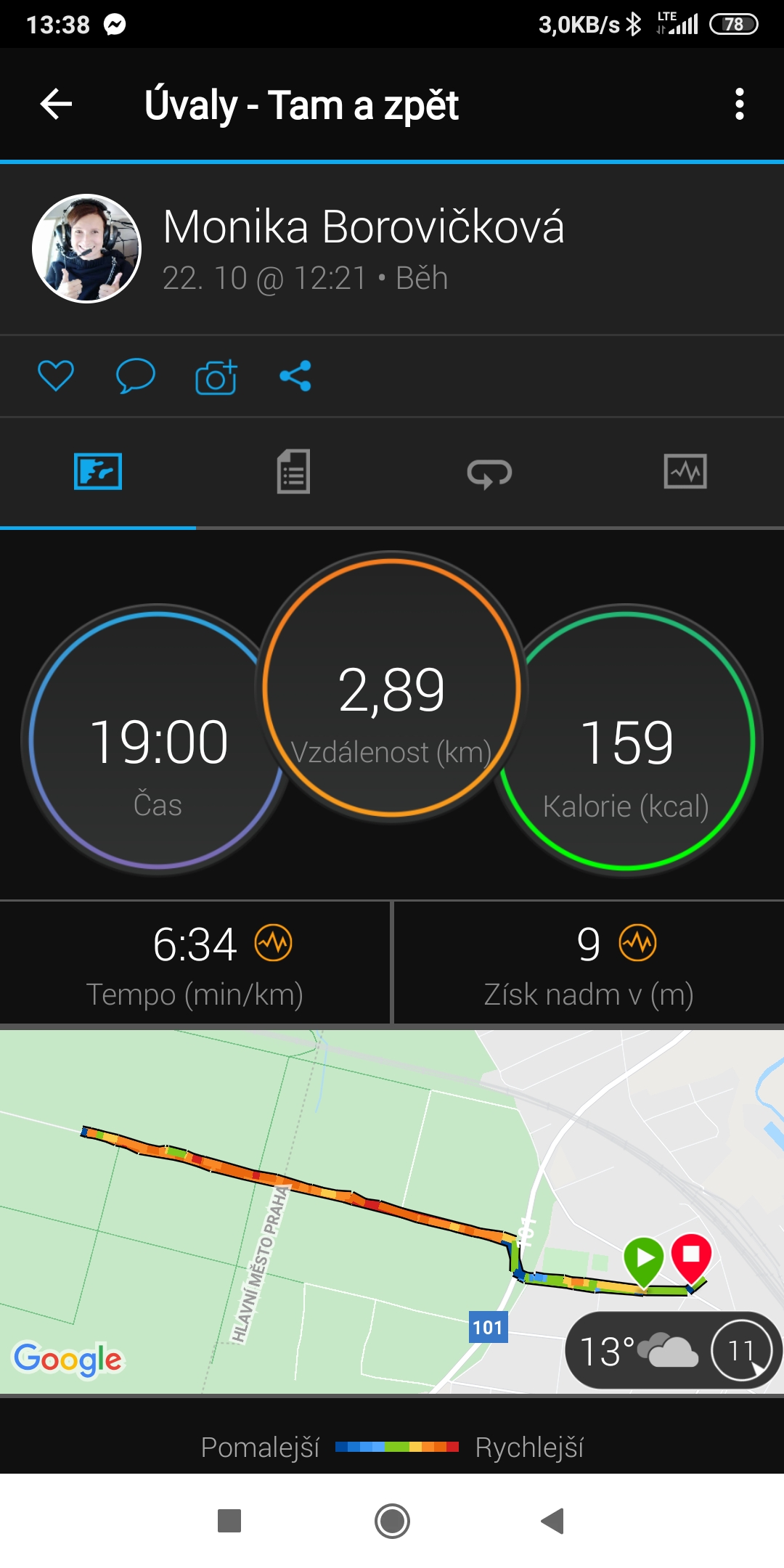
Task: Share this run activity
Action: (295, 376)
